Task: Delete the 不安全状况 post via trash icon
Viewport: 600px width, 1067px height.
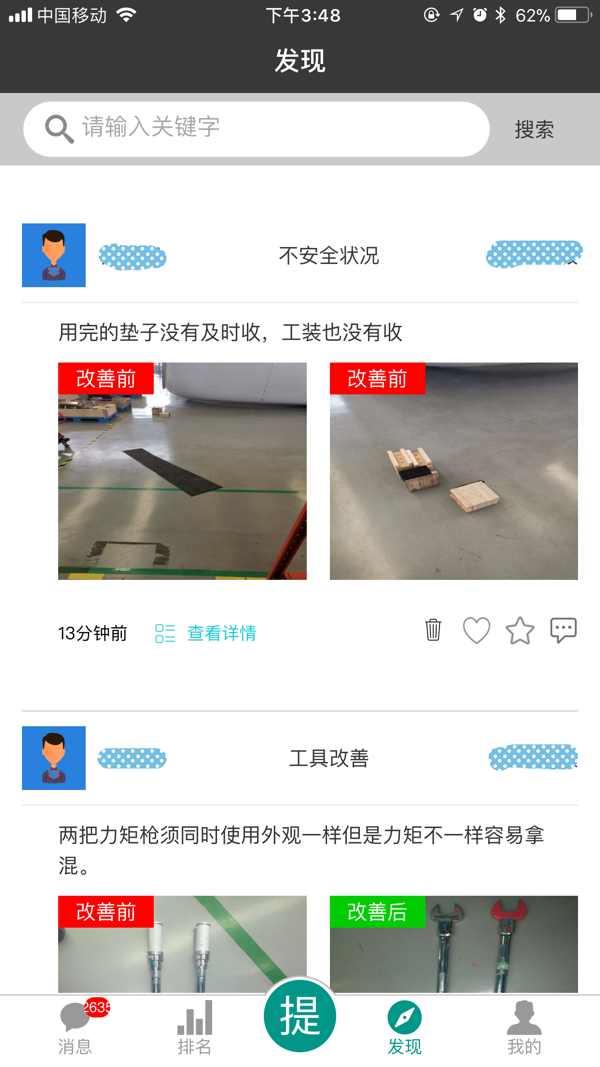Action: coord(433,630)
